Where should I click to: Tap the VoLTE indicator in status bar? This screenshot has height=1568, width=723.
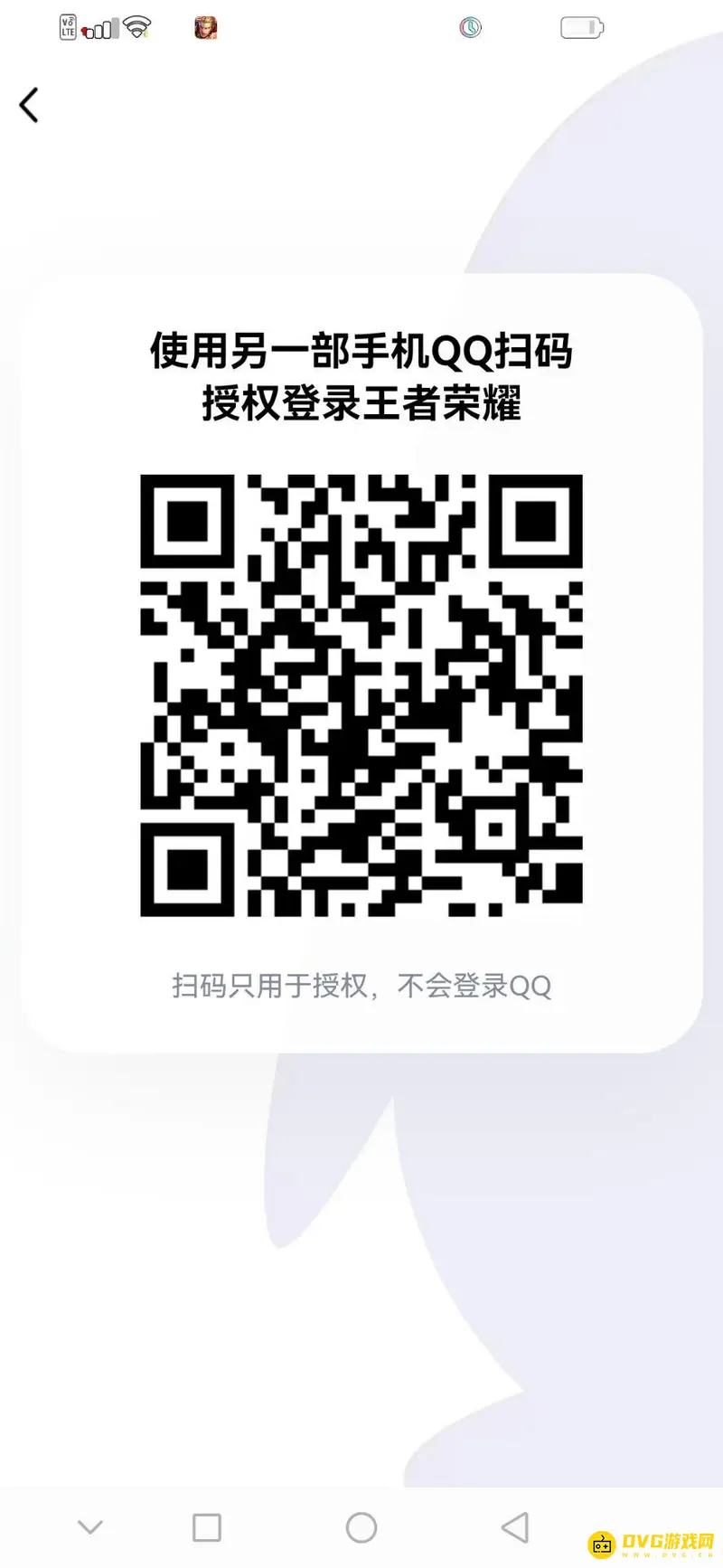66,27
